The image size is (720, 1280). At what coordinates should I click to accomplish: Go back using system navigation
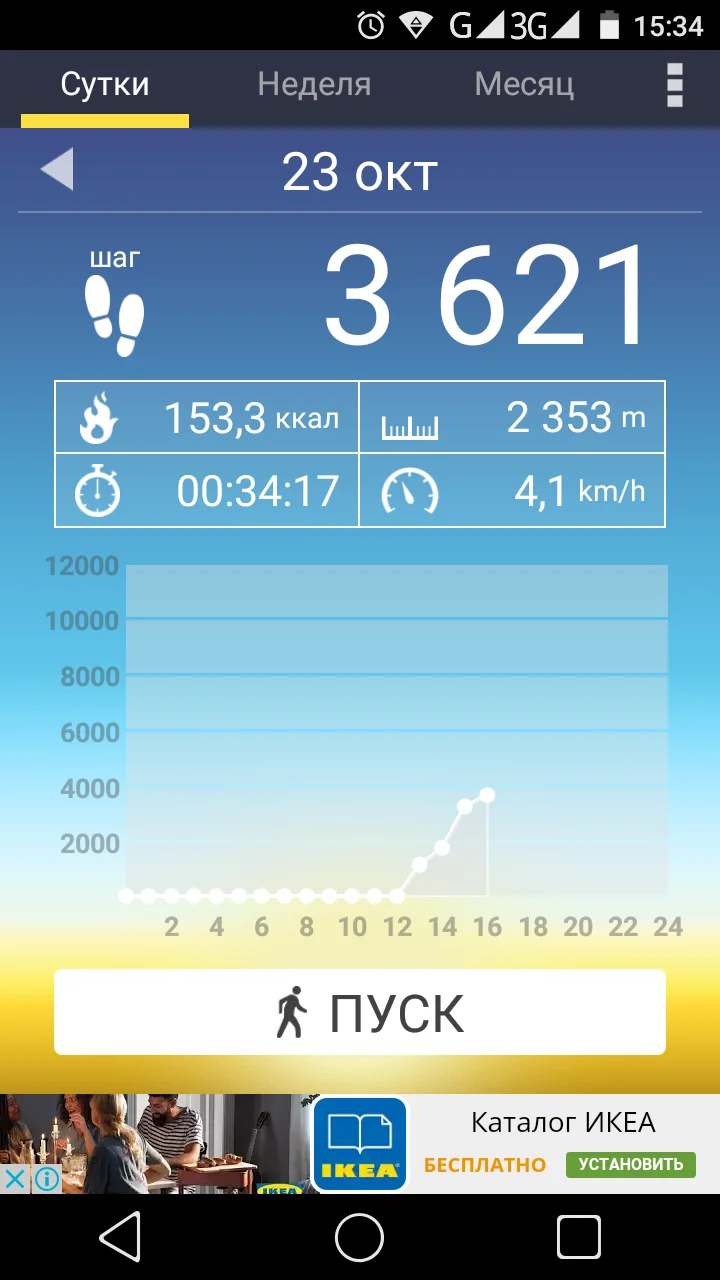(x=120, y=1238)
